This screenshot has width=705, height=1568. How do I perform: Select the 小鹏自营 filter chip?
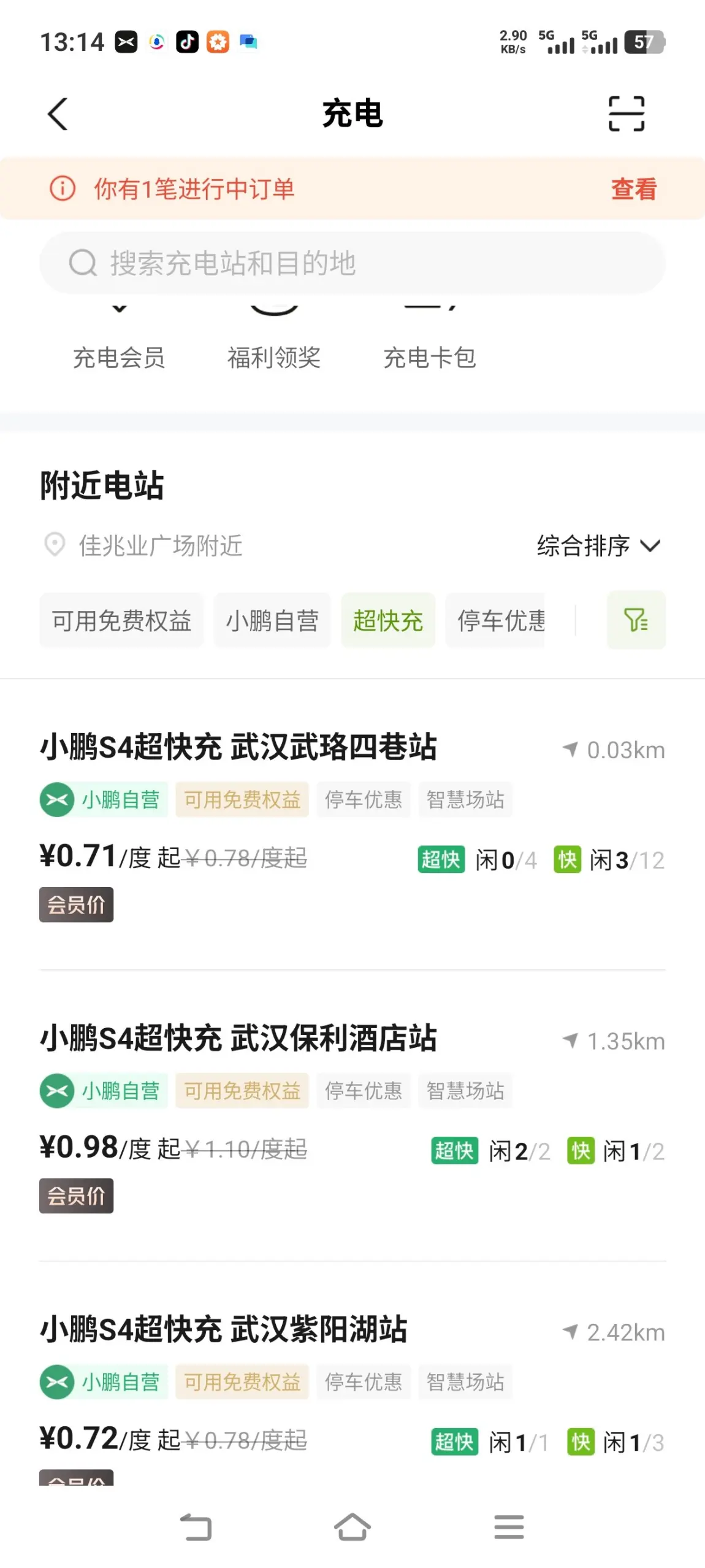point(272,620)
